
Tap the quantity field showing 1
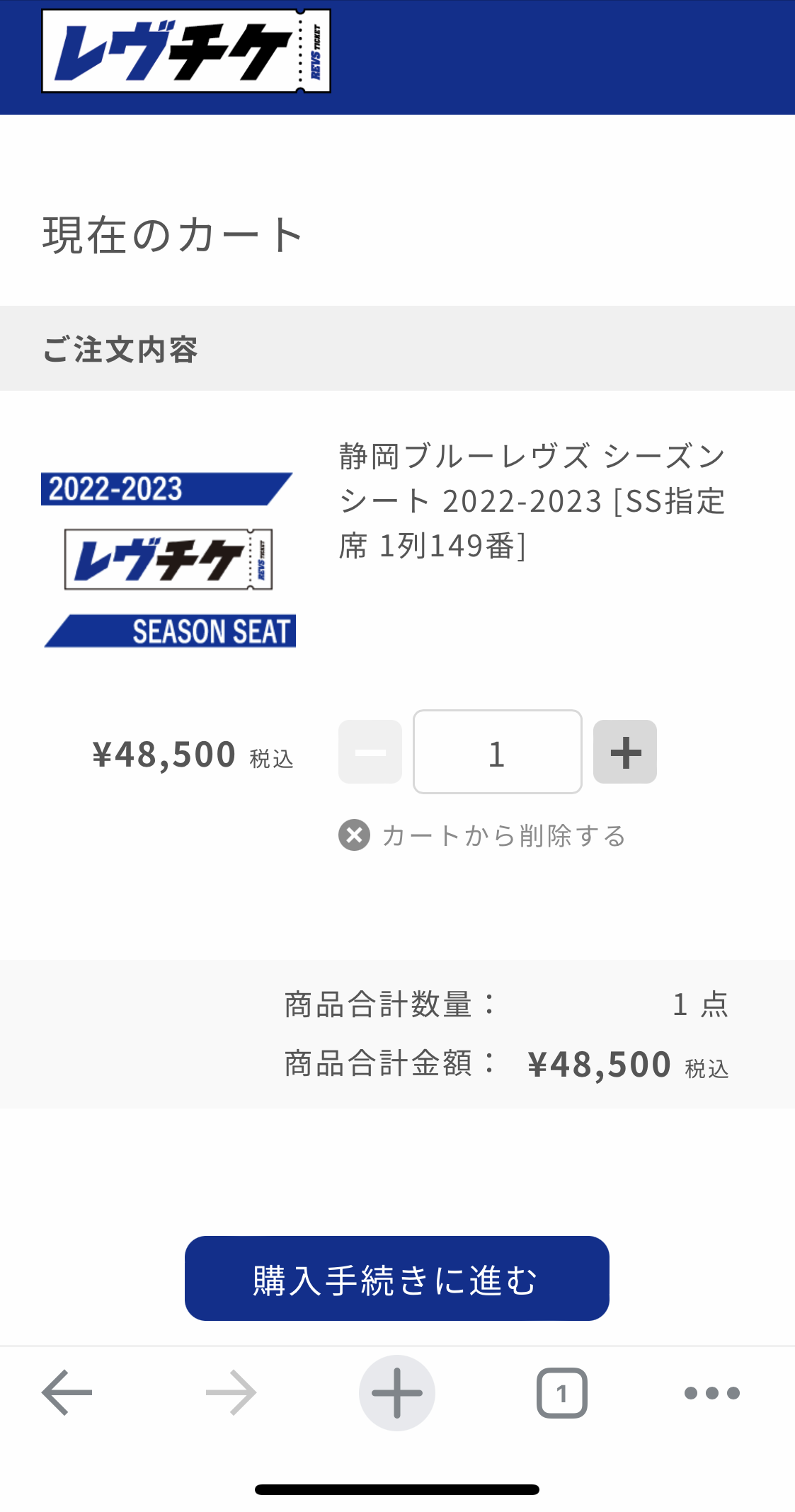tap(497, 752)
